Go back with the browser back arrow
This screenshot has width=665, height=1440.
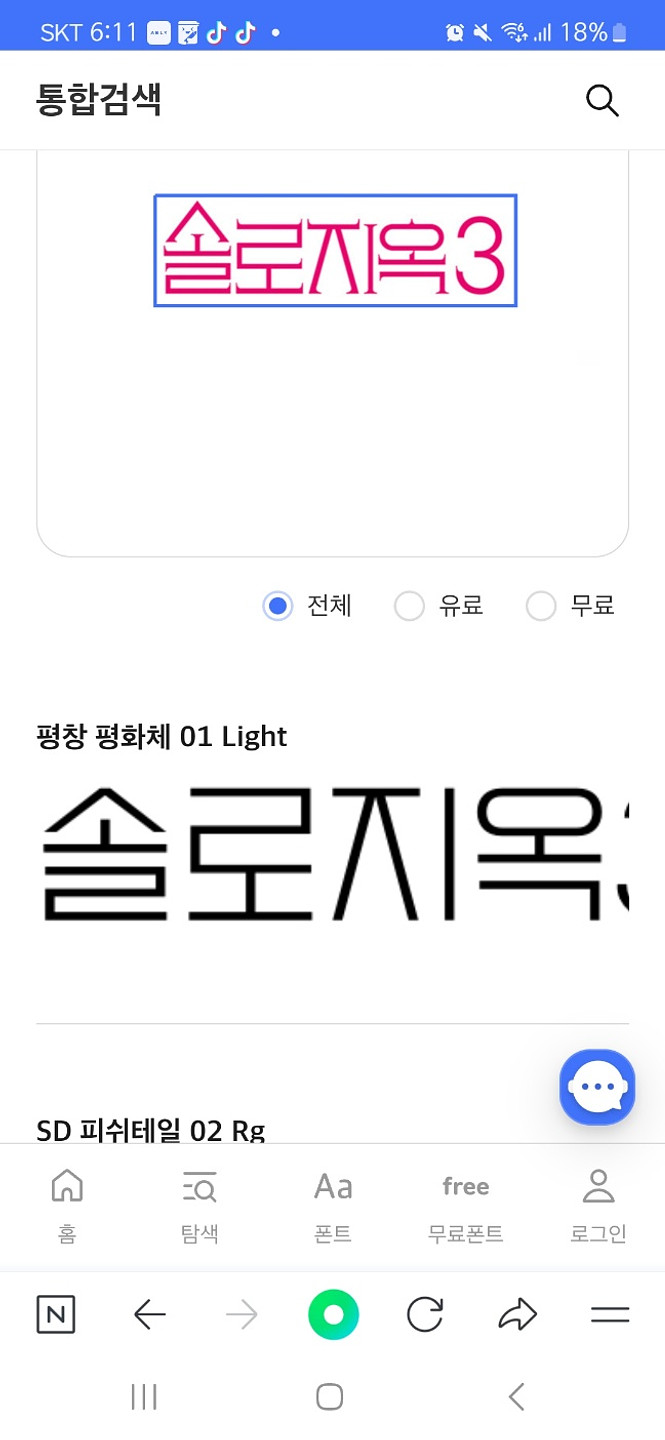click(x=149, y=1315)
